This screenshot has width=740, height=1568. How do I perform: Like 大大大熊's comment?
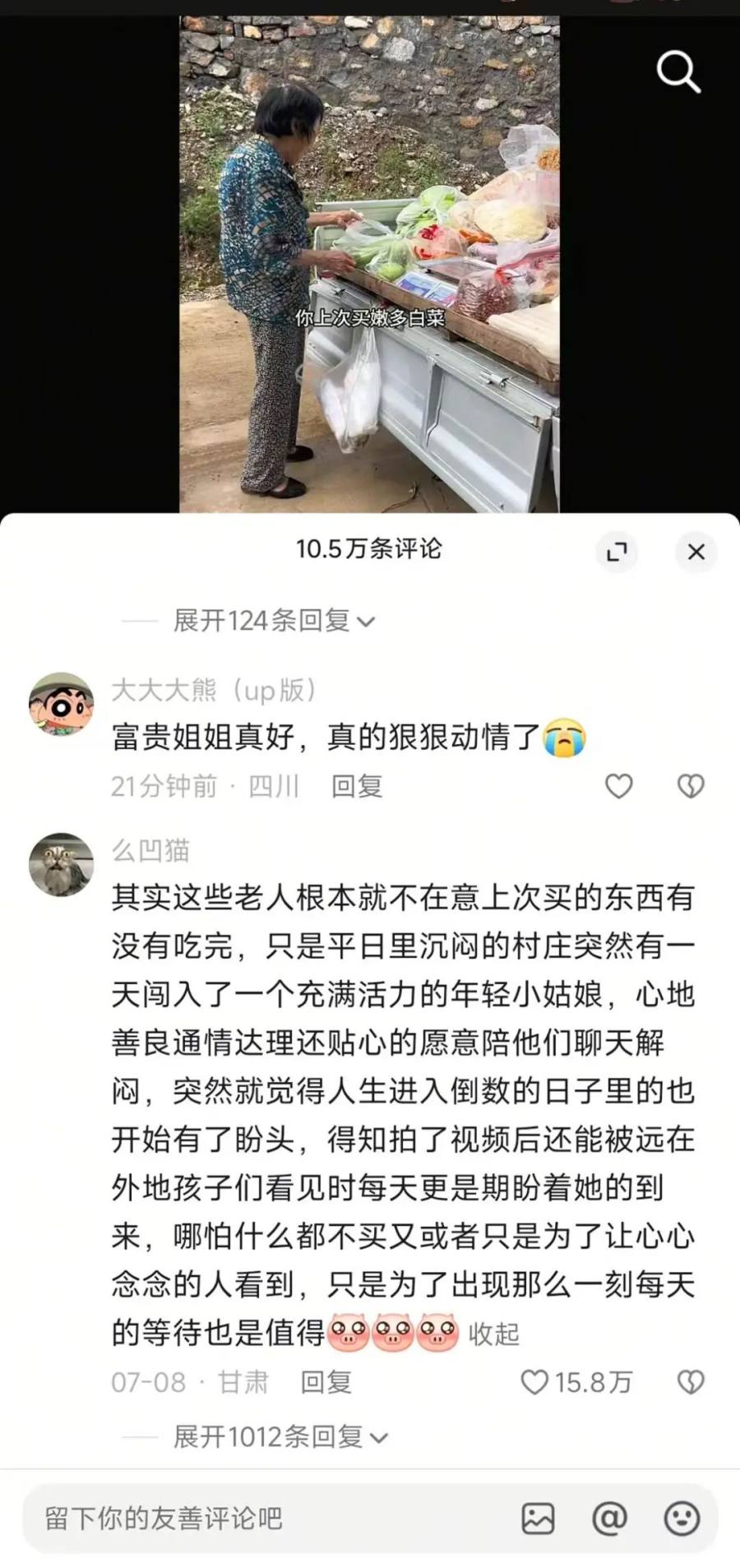[x=619, y=786]
